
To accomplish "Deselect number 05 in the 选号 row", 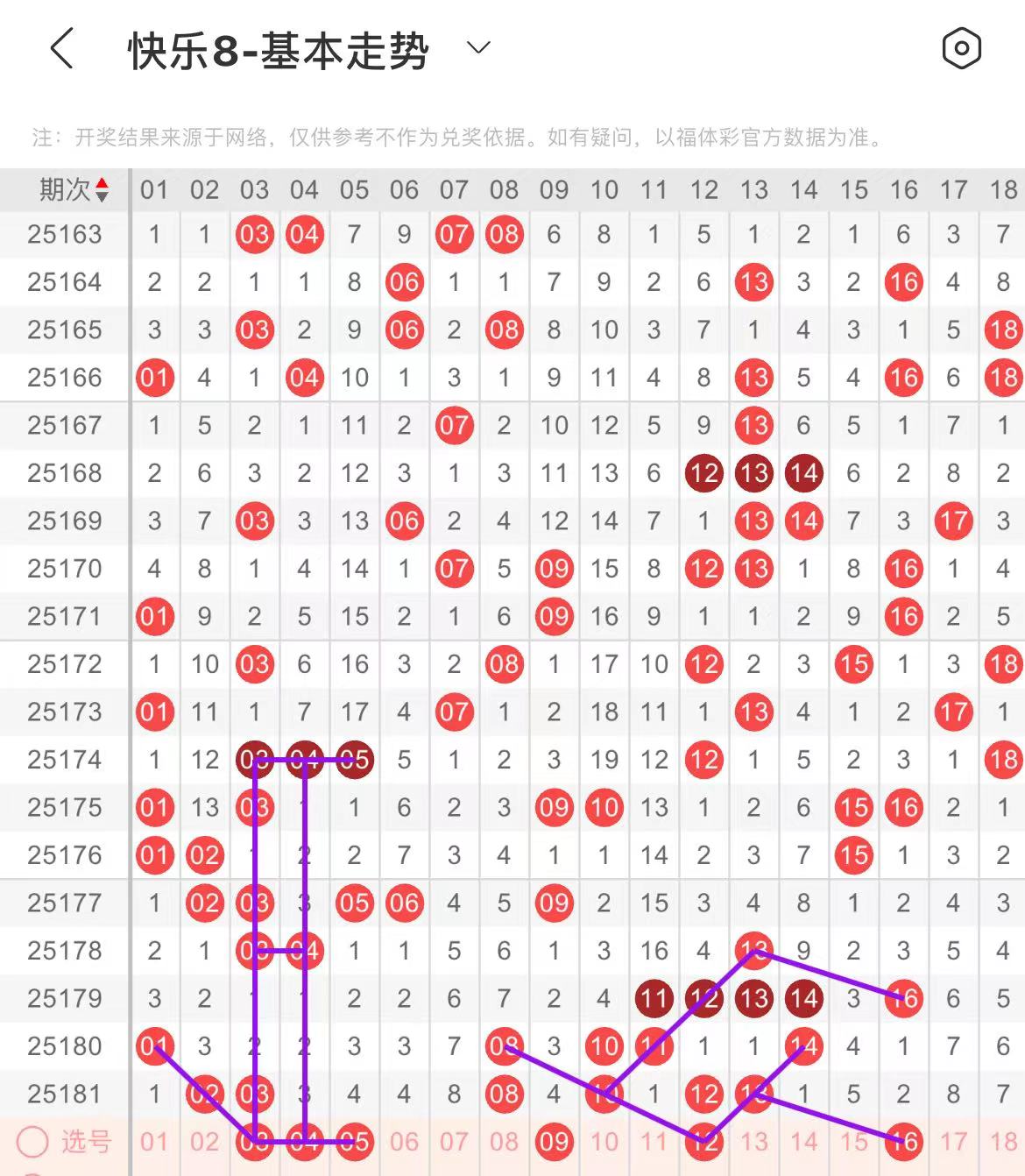I will pos(354,1142).
